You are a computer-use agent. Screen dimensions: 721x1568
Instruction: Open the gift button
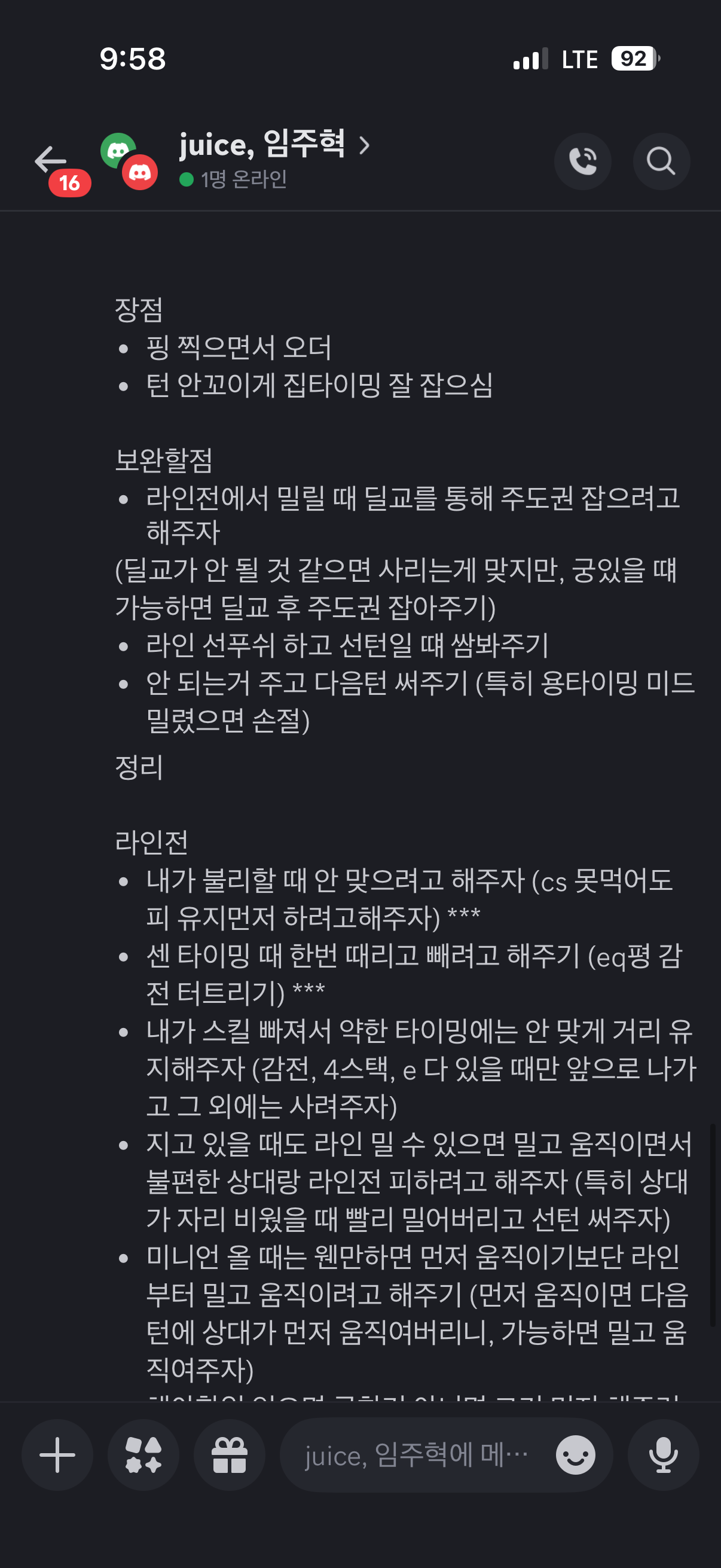click(x=230, y=1455)
